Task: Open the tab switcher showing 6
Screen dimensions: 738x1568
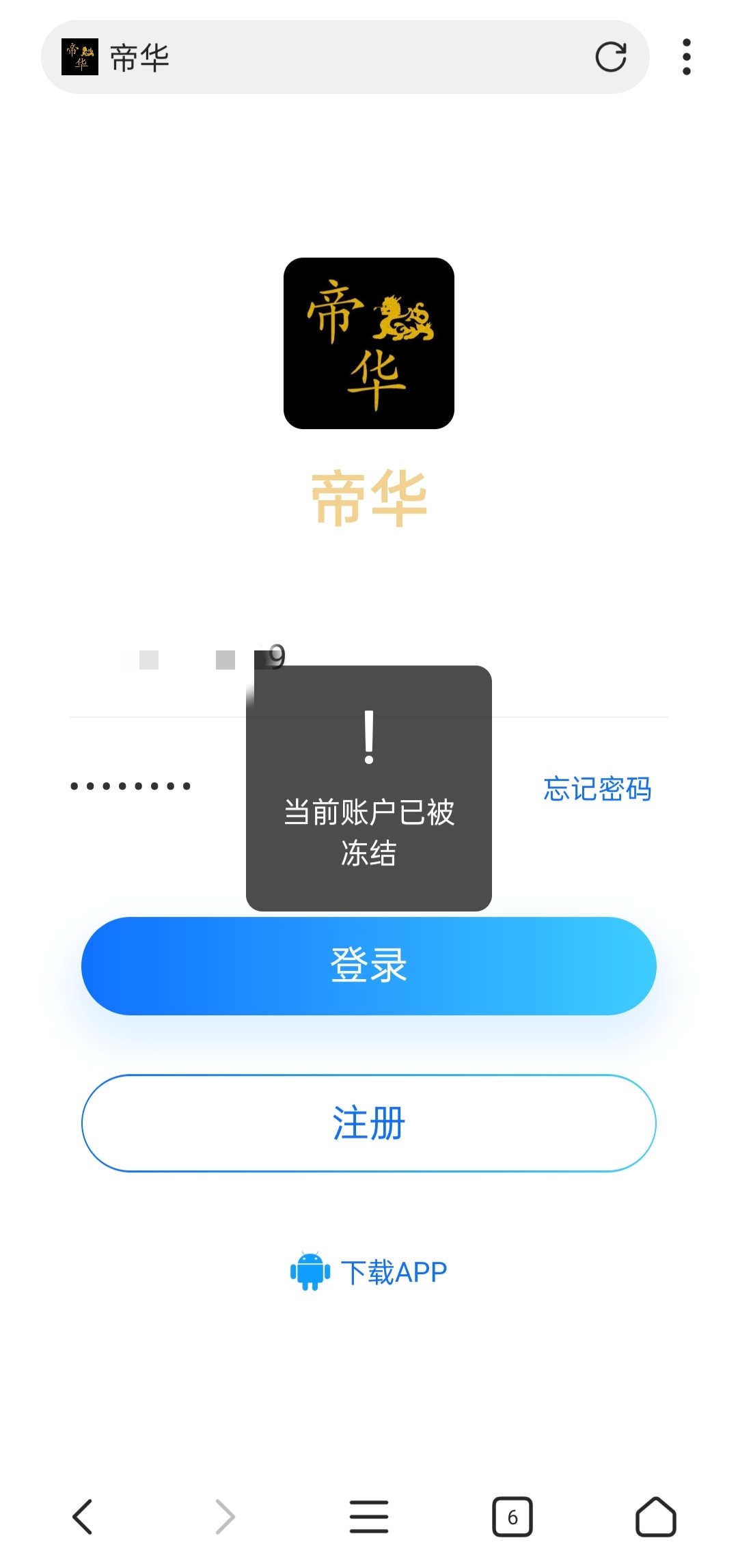Action: (x=512, y=1517)
